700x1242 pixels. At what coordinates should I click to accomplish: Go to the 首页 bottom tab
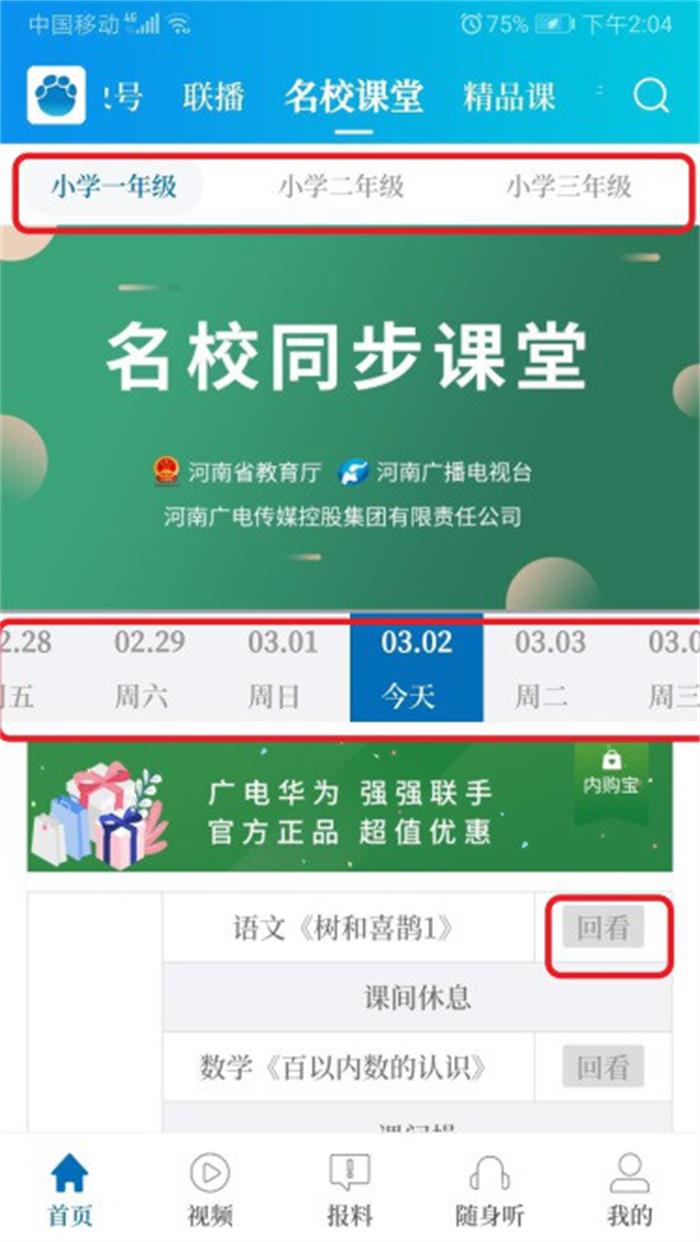(70, 1189)
